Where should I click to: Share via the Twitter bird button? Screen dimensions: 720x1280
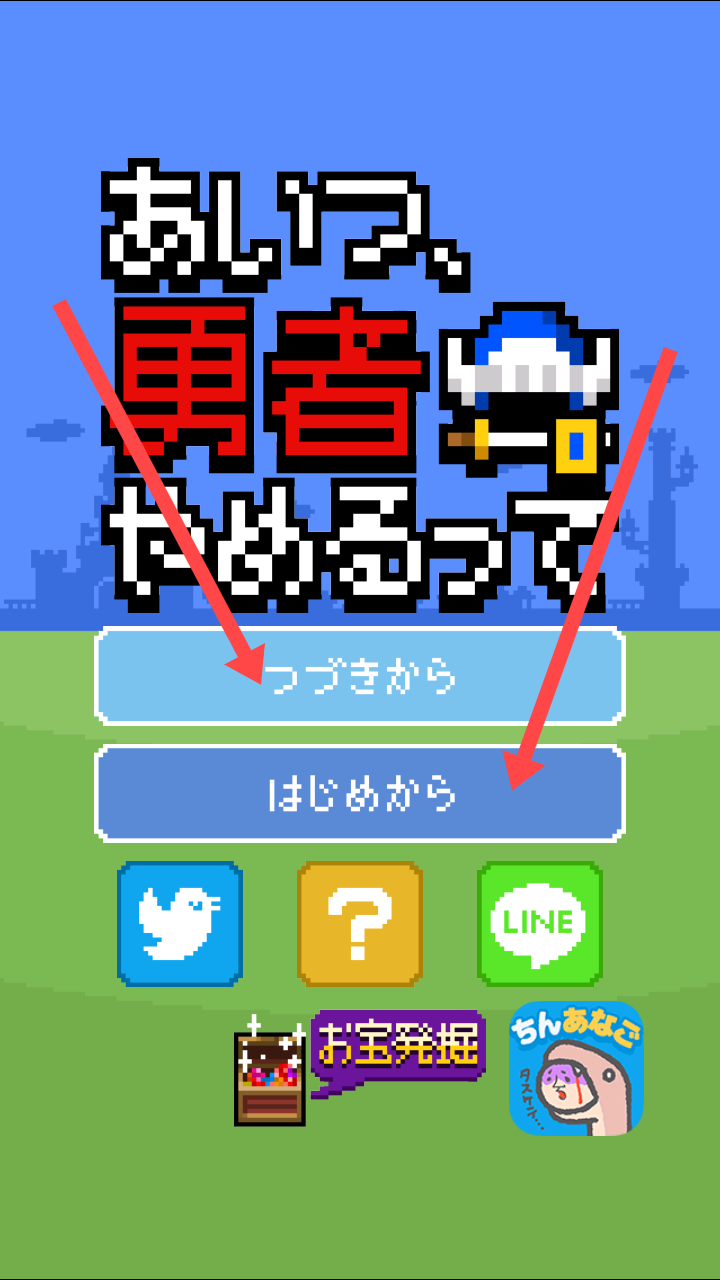coord(180,924)
